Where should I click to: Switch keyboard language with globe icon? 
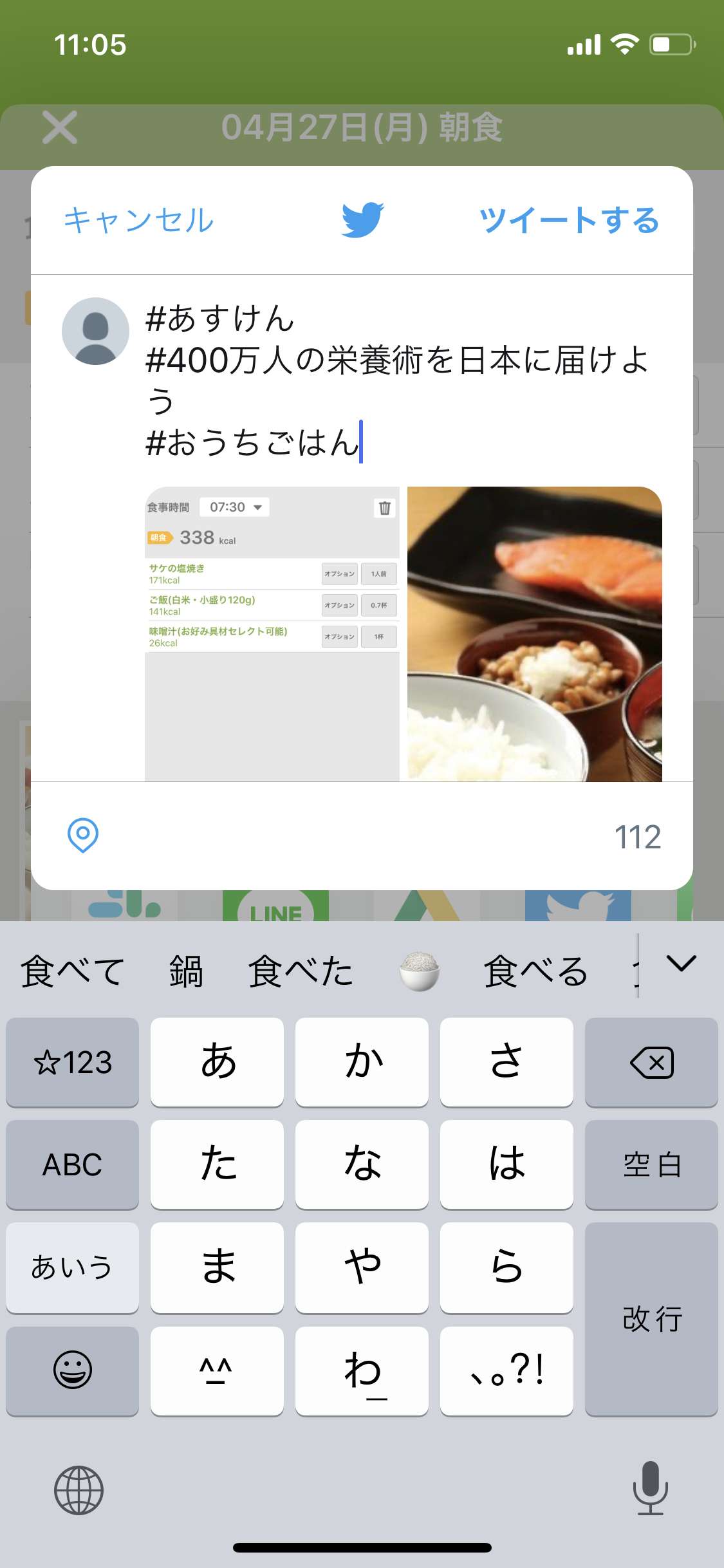click(x=79, y=1490)
